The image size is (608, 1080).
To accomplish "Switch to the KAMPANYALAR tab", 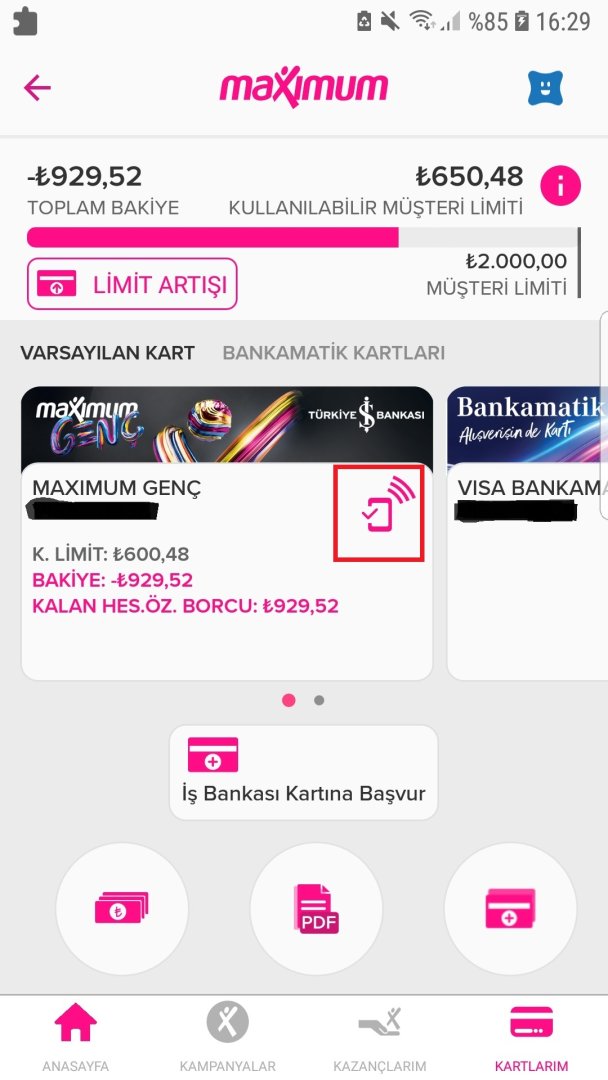I will pyautogui.click(x=227, y=1037).
